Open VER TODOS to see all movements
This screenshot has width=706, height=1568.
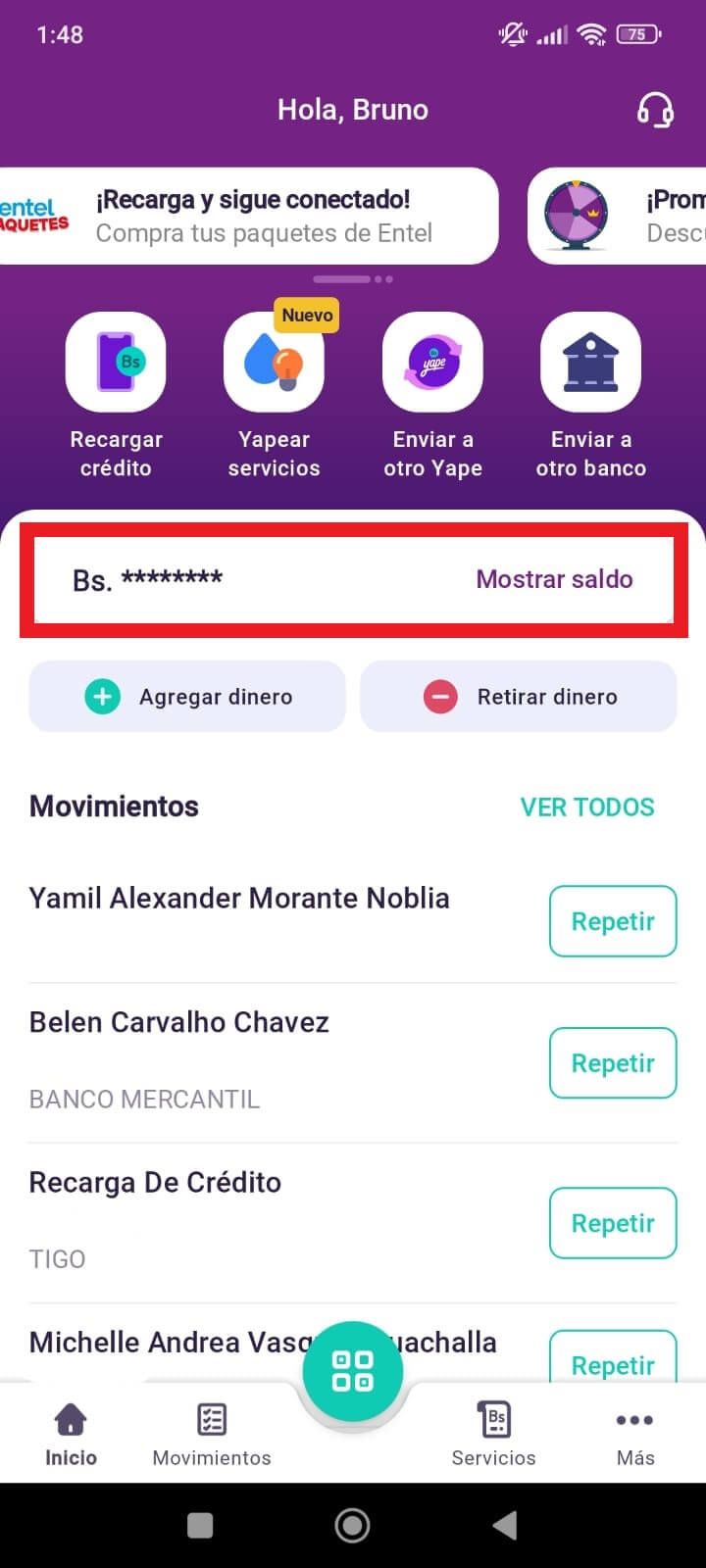point(586,807)
